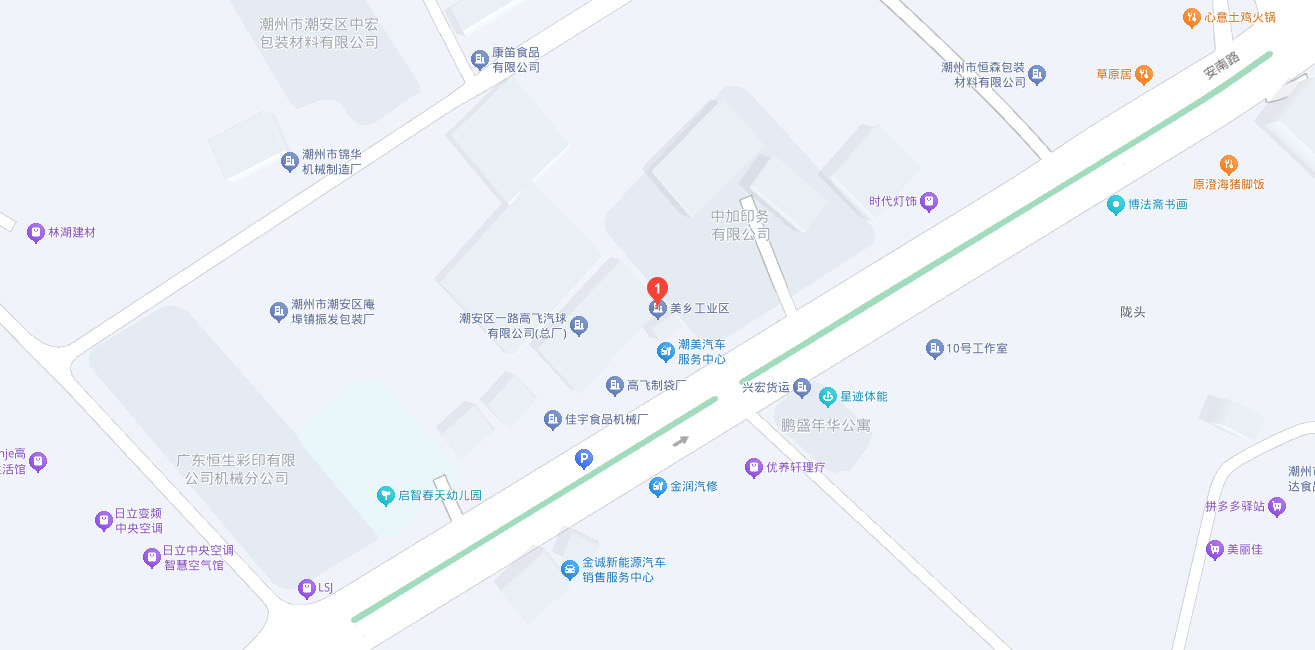The width and height of the screenshot is (1315, 650).
Task: Choose the 金诚新能源汽车销售服务中心 marker
Action: pyautogui.click(x=569, y=570)
